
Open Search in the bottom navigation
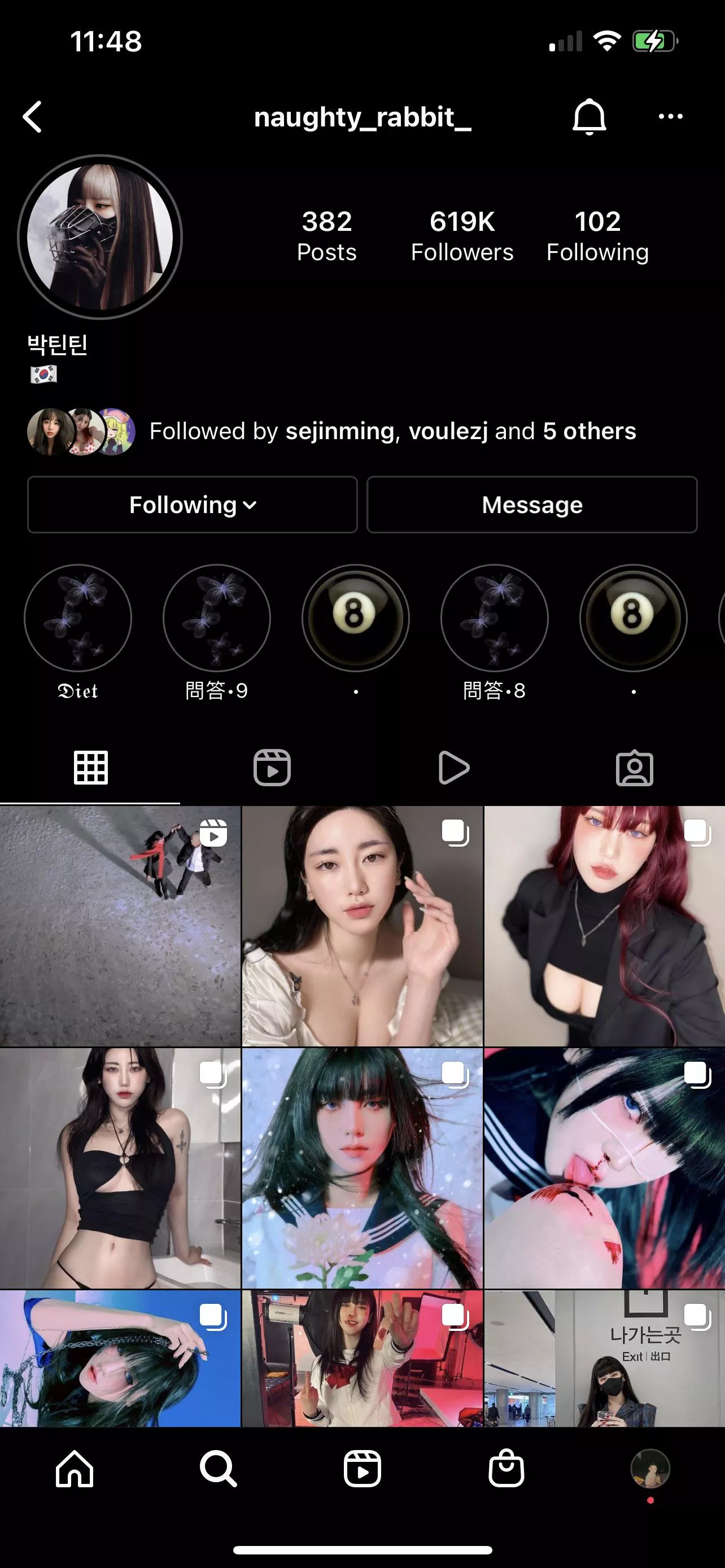pyautogui.click(x=218, y=1469)
